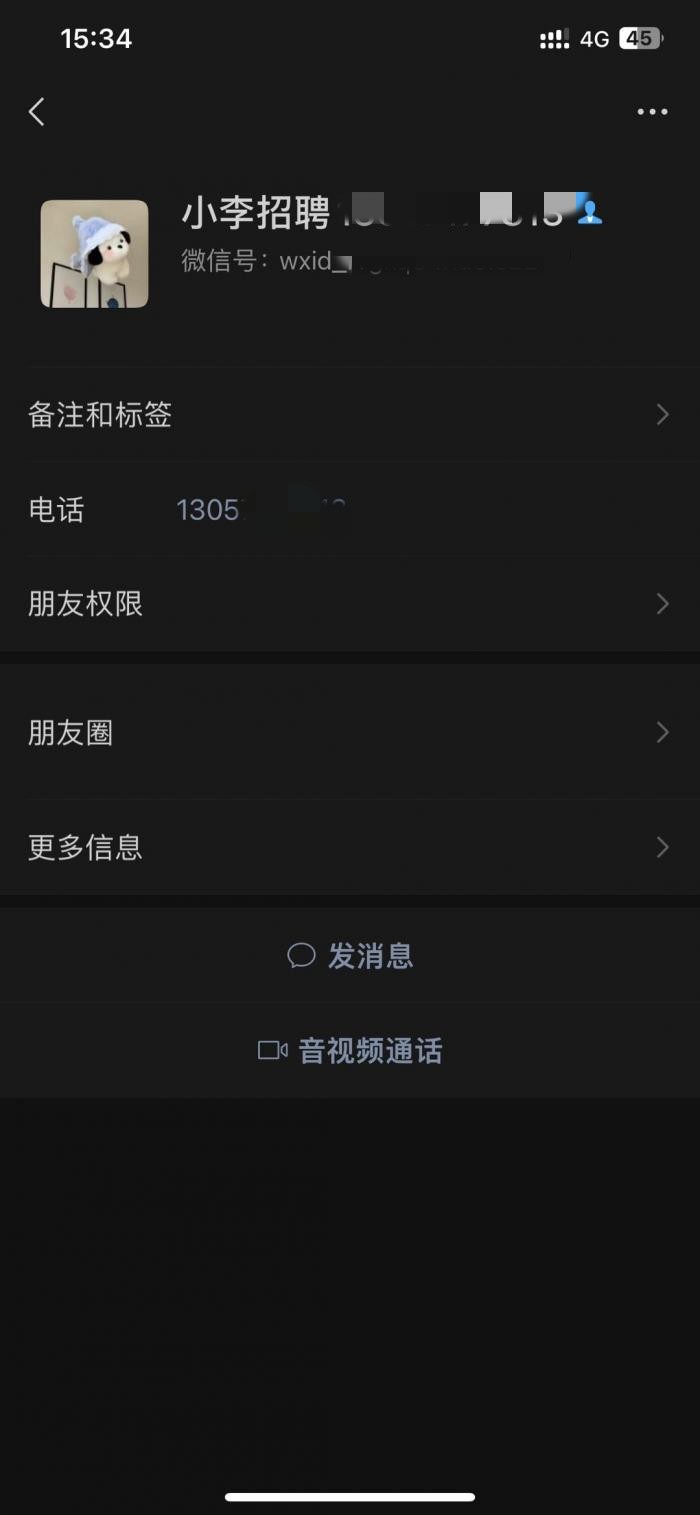Image resolution: width=700 pixels, height=1515 pixels.
Task: Open the contact's profile avatar
Action: pos(94,253)
